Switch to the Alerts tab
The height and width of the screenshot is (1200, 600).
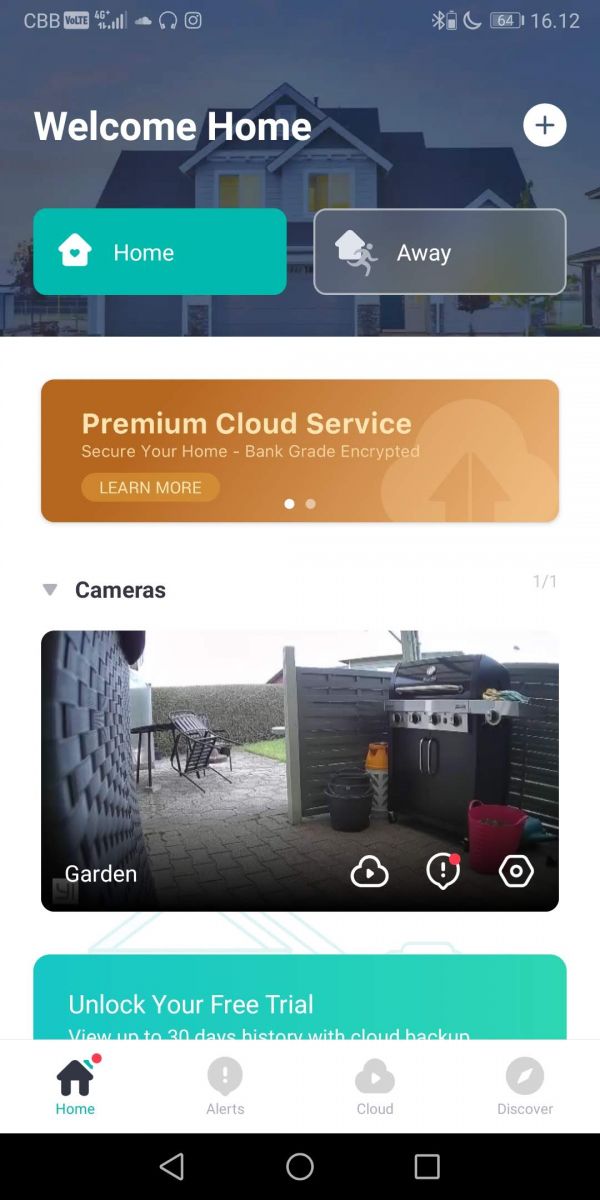(225, 1087)
